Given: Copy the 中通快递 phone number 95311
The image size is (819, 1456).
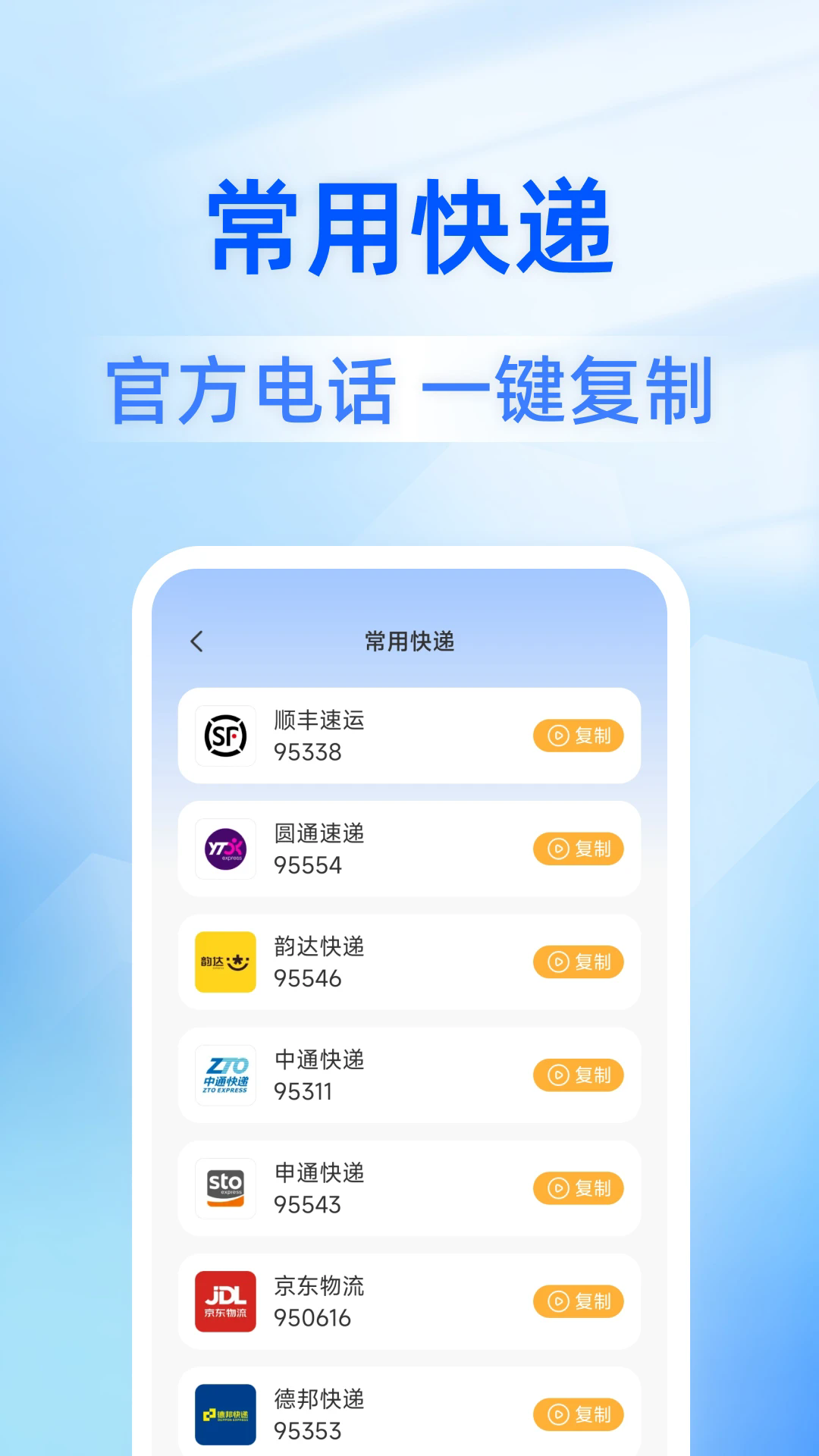Looking at the screenshot, I should (x=579, y=1075).
